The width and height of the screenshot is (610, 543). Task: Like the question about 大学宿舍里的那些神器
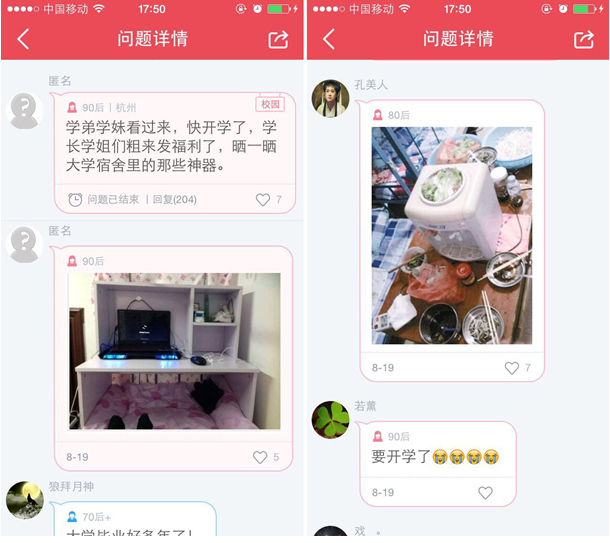(x=263, y=200)
